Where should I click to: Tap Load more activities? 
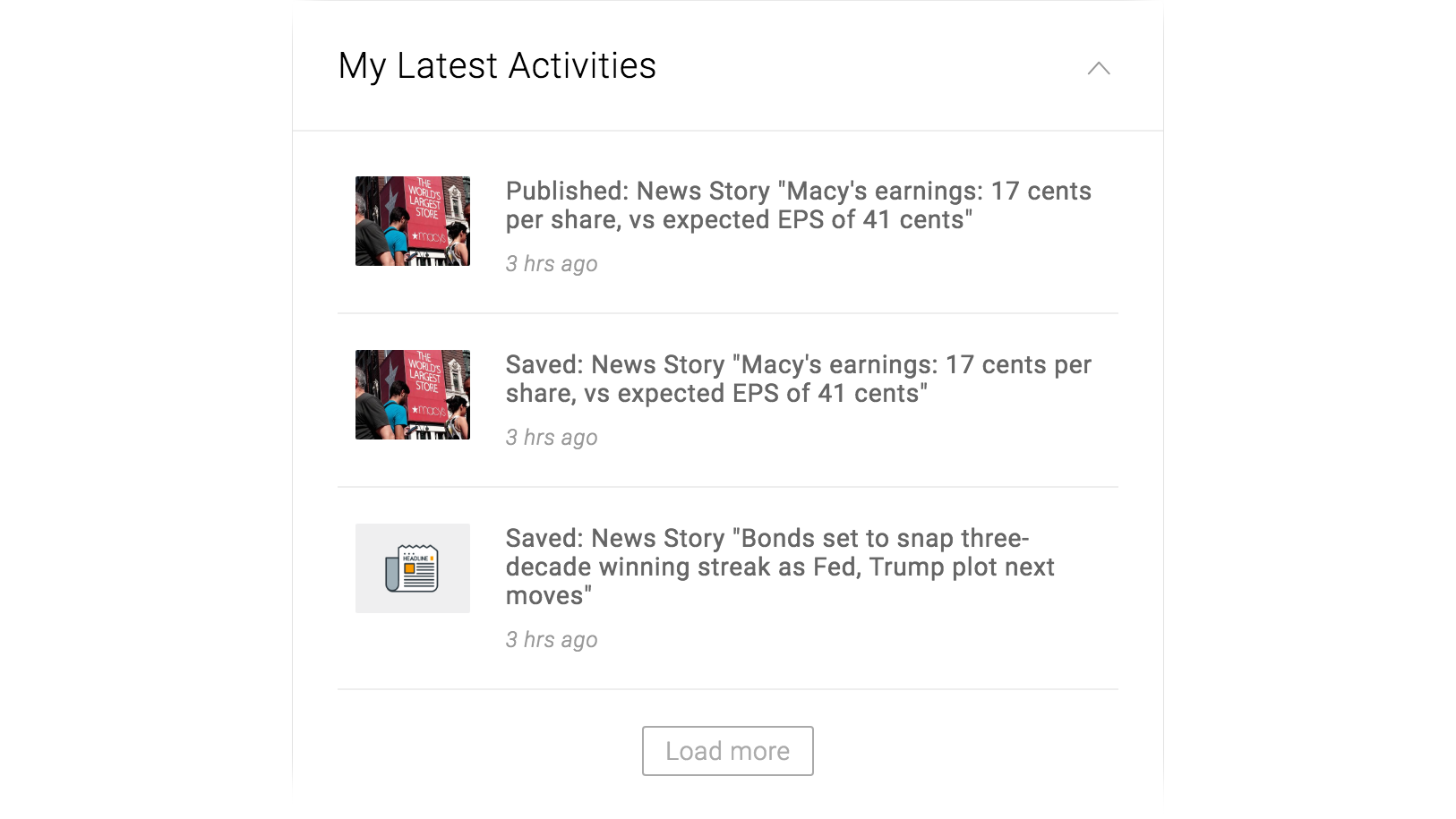coord(727,751)
